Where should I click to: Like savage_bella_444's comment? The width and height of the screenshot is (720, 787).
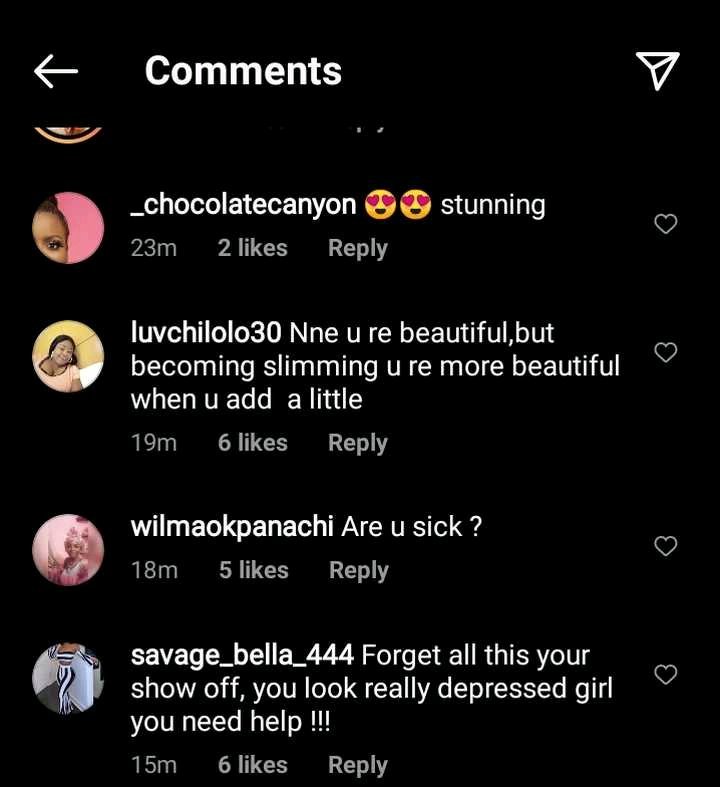coord(665,675)
